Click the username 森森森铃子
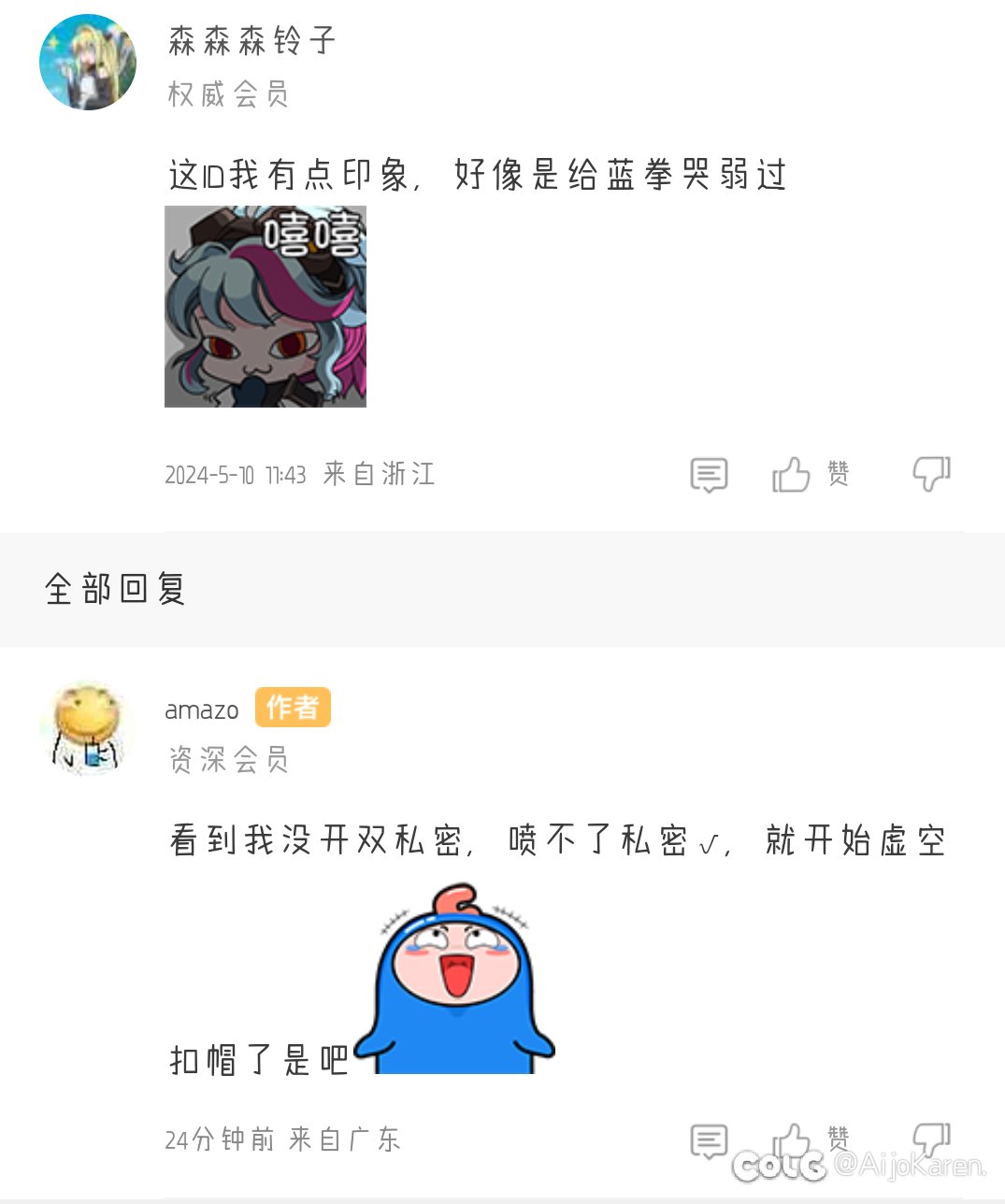This screenshot has width=1005, height=1204. click(254, 39)
